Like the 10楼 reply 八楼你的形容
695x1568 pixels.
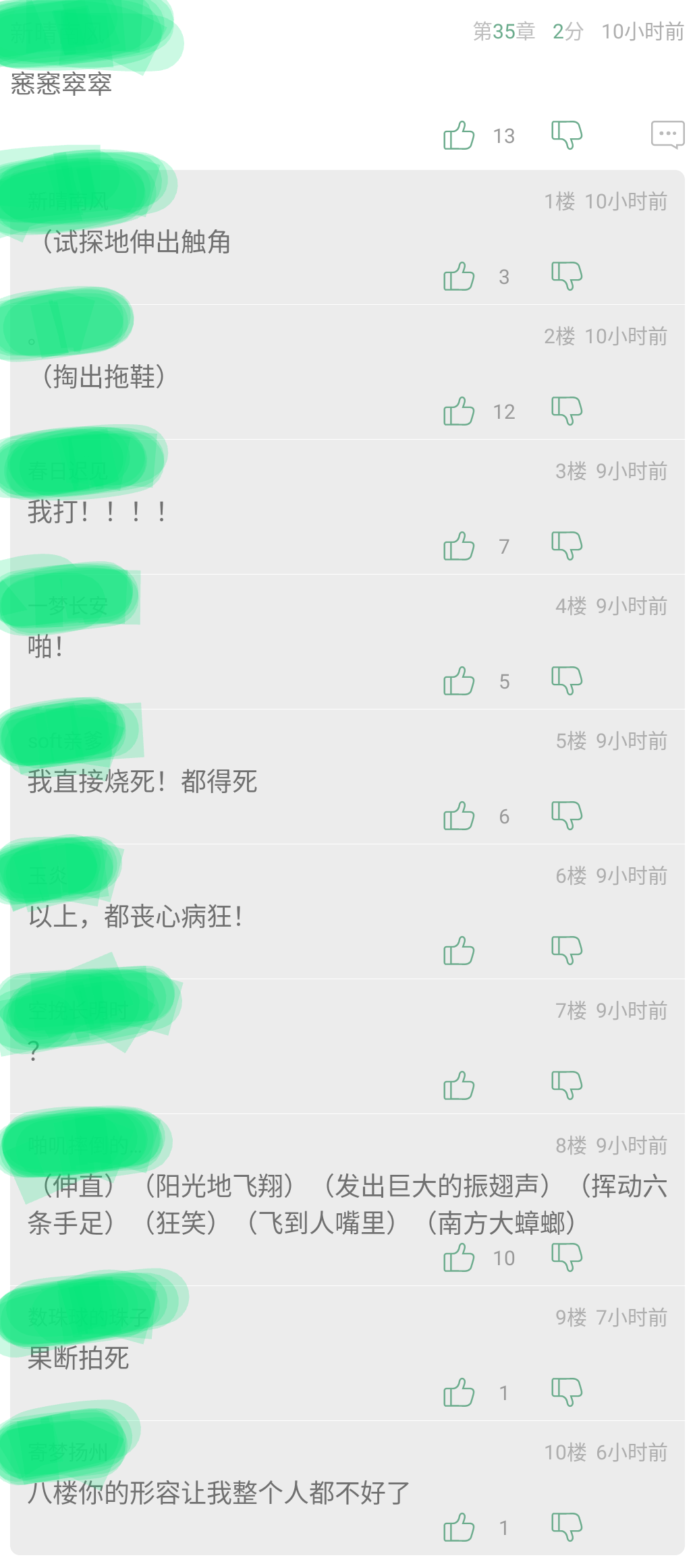point(459,1528)
